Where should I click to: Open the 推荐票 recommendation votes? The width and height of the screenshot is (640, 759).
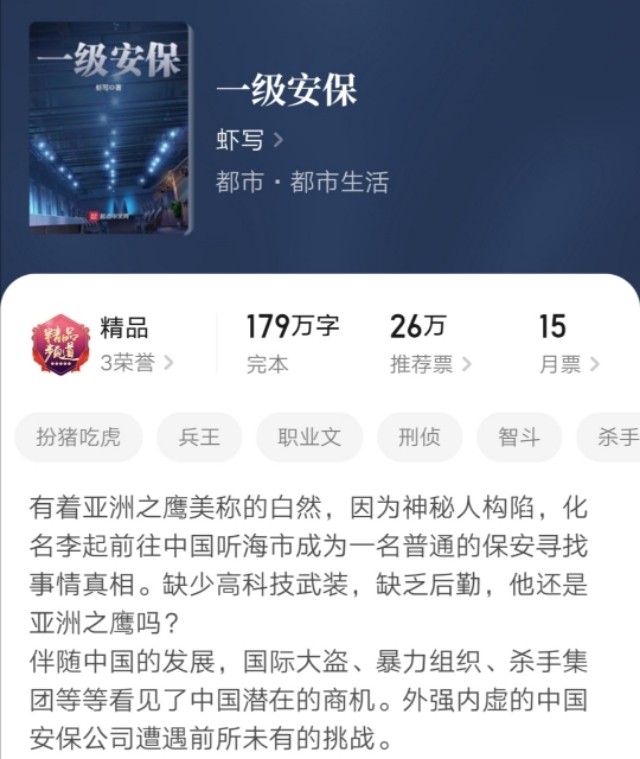click(430, 364)
